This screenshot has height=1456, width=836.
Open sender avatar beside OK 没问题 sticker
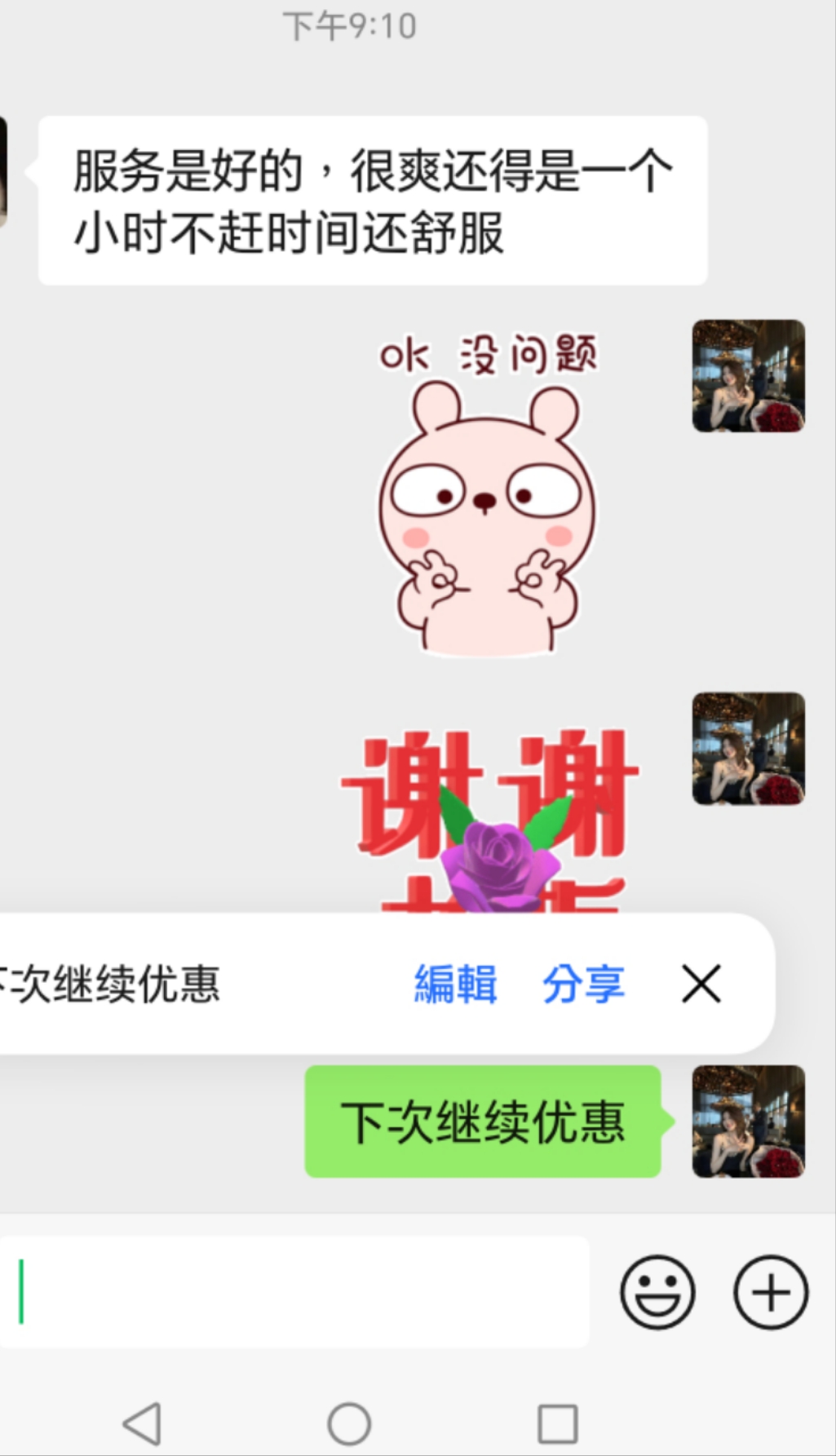click(749, 376)
